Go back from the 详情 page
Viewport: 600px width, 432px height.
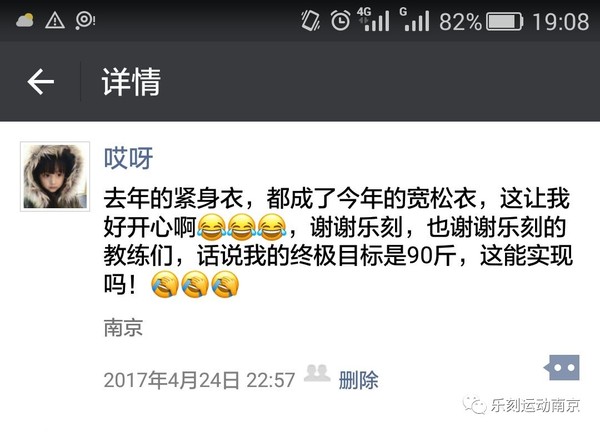(x=40, y=83)
